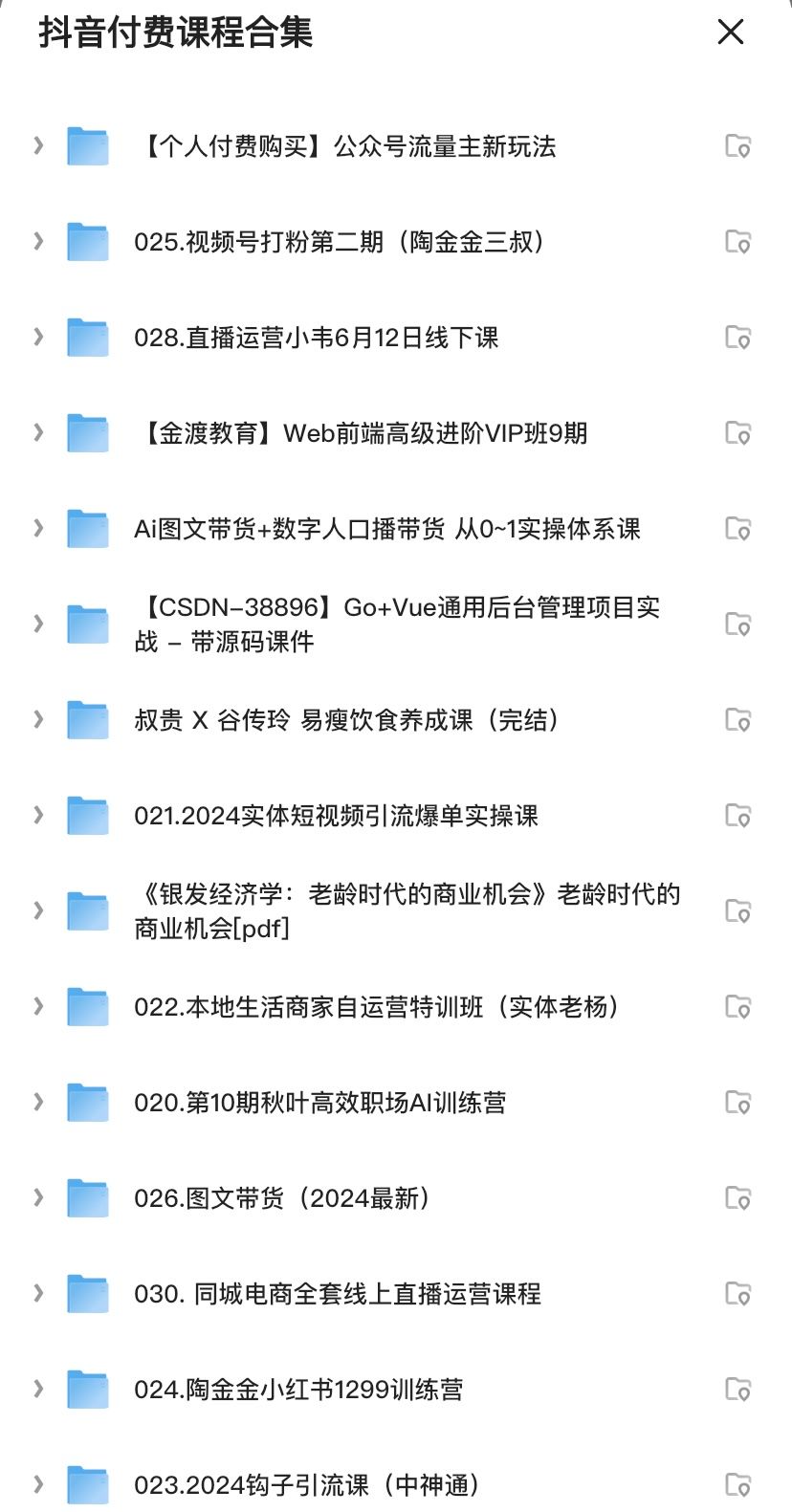Screen dimensions: 792x1512
Task: Select 030. 同城电商全套线上直播运营课程 folder
Action: [337, 1294]
